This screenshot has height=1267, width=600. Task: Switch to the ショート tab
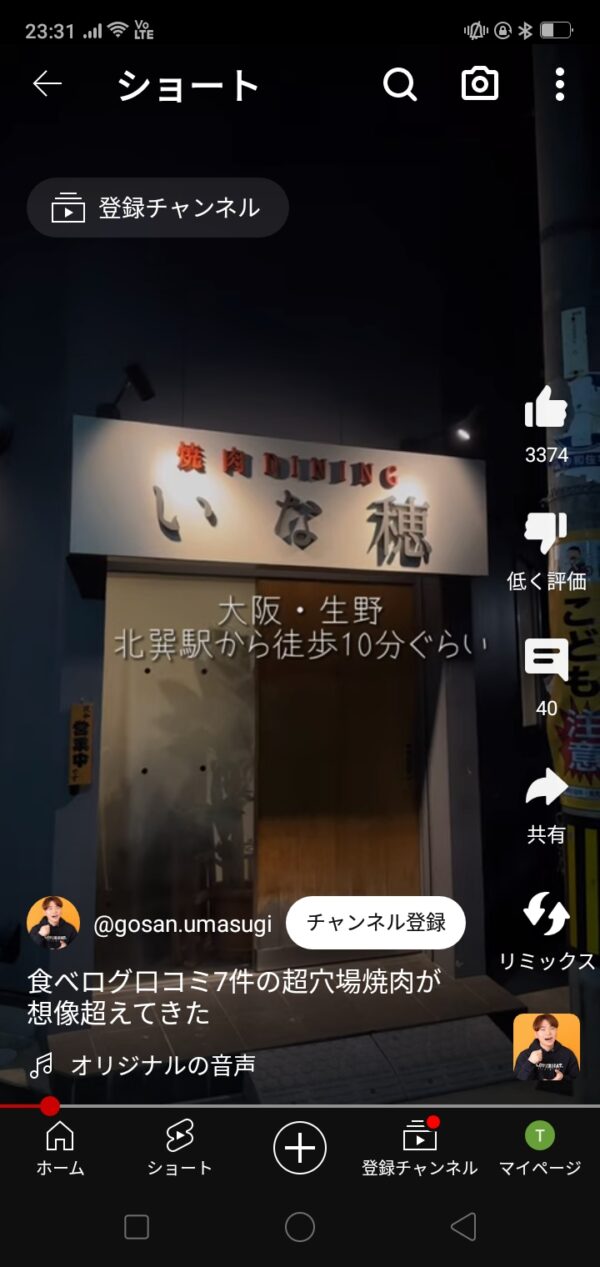point(180,1147)
